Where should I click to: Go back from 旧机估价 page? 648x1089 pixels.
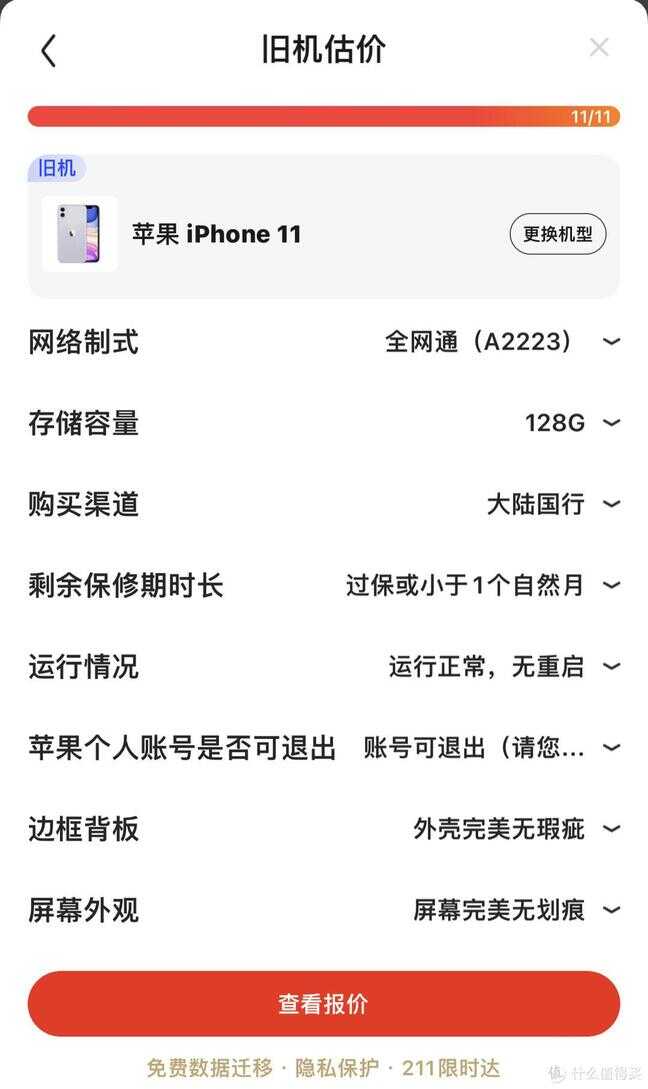click(48, 50)
